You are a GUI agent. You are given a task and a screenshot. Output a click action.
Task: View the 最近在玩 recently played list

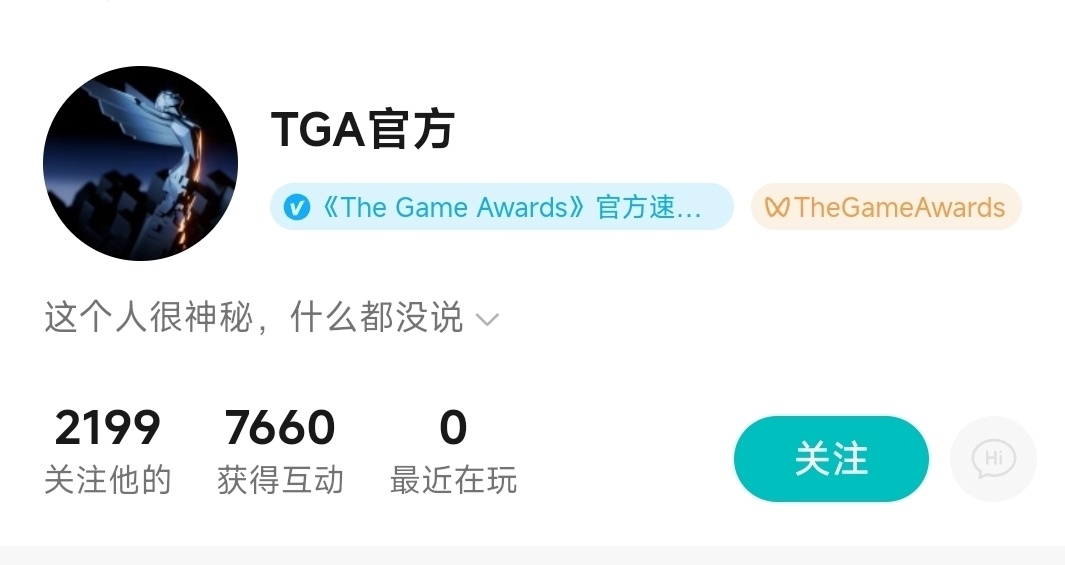point(453,450)
